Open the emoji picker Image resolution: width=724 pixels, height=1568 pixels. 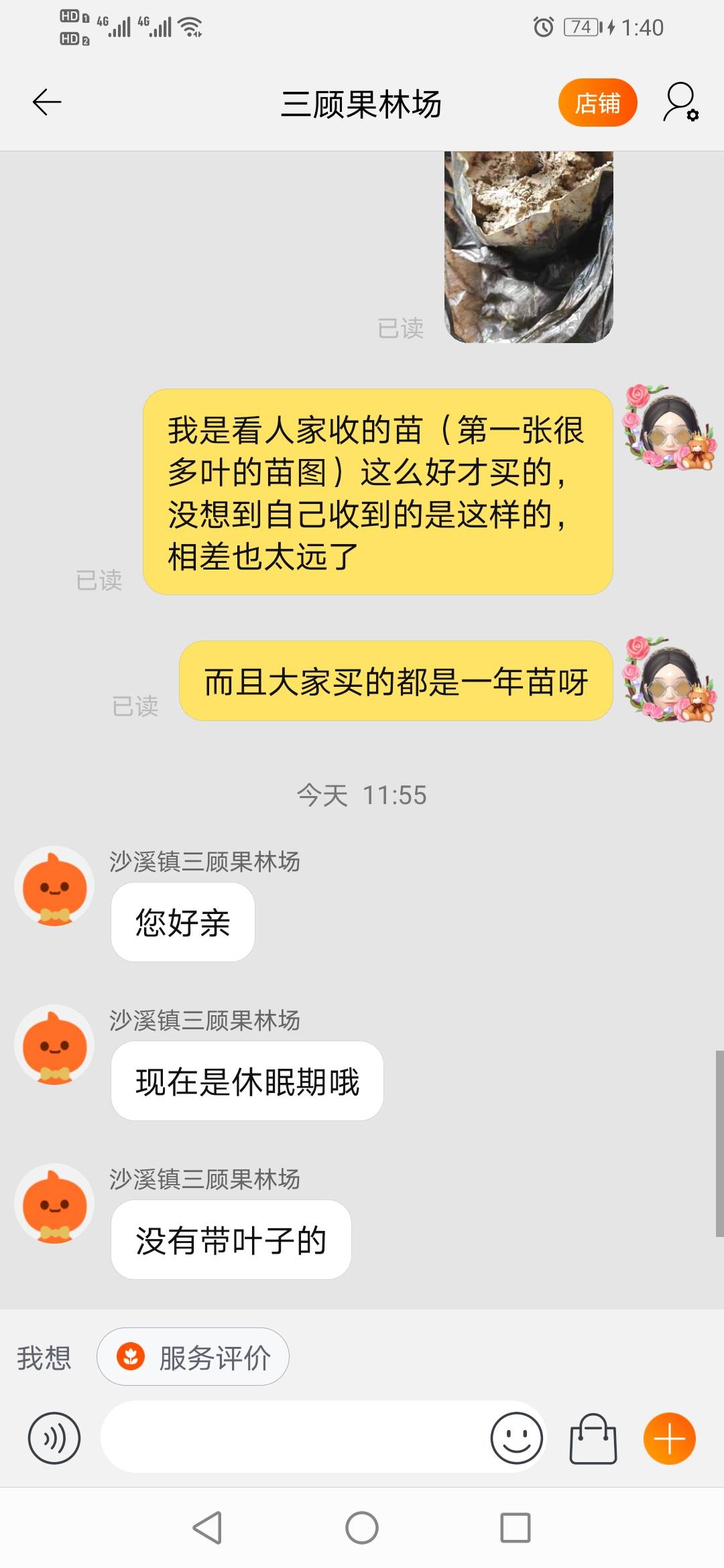click(517, 1438)
